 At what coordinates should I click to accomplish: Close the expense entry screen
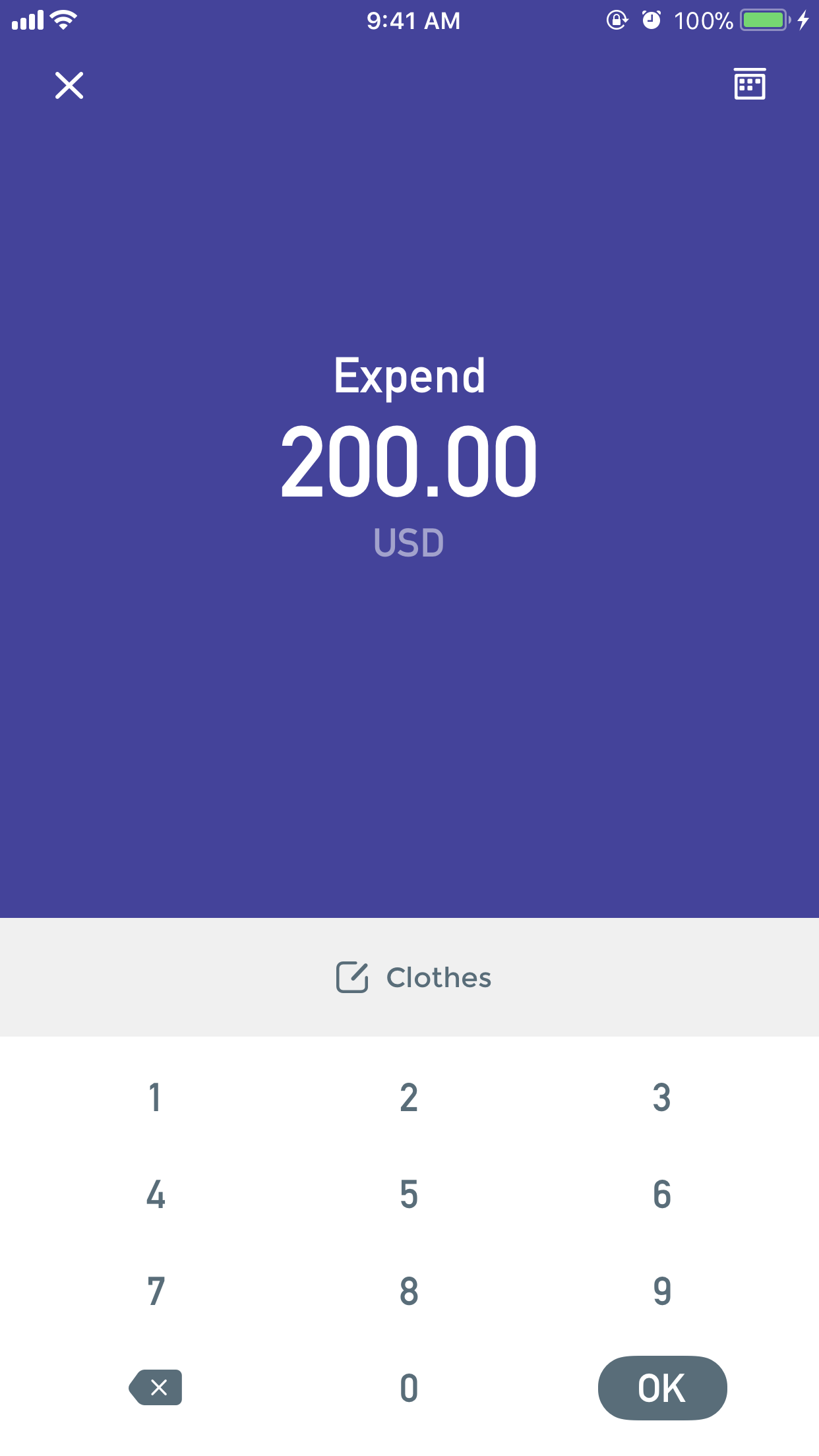(x=69, y=86)
